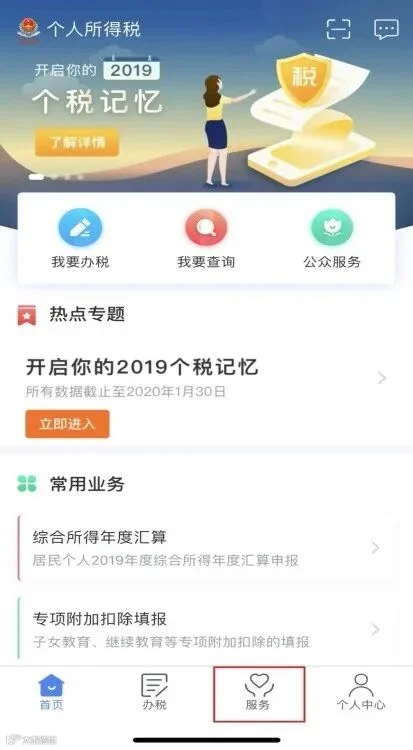Tap the banner page indicator dots
Viewport: 413px width, 750px height.
[x=56, y=176]
